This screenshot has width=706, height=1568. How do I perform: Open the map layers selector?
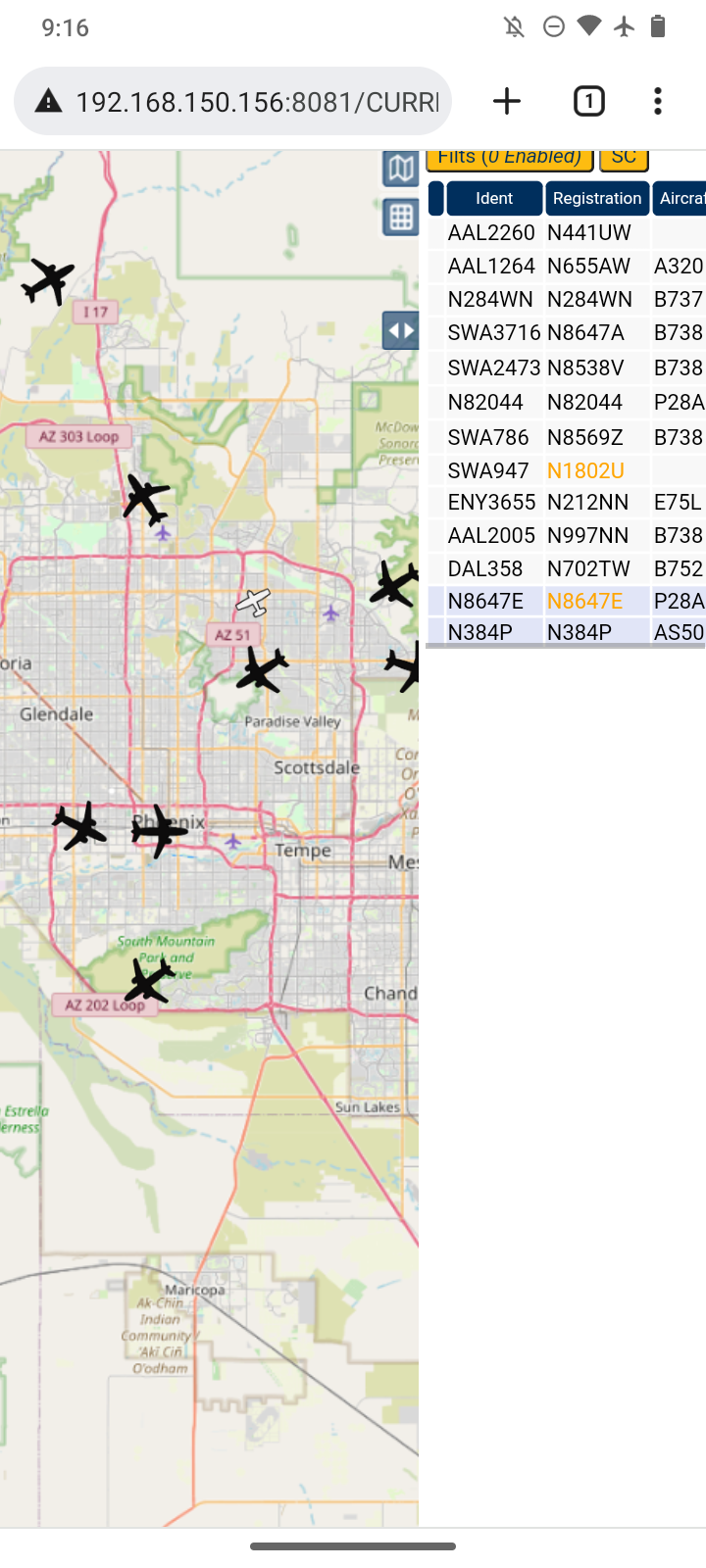coord(400,169)
